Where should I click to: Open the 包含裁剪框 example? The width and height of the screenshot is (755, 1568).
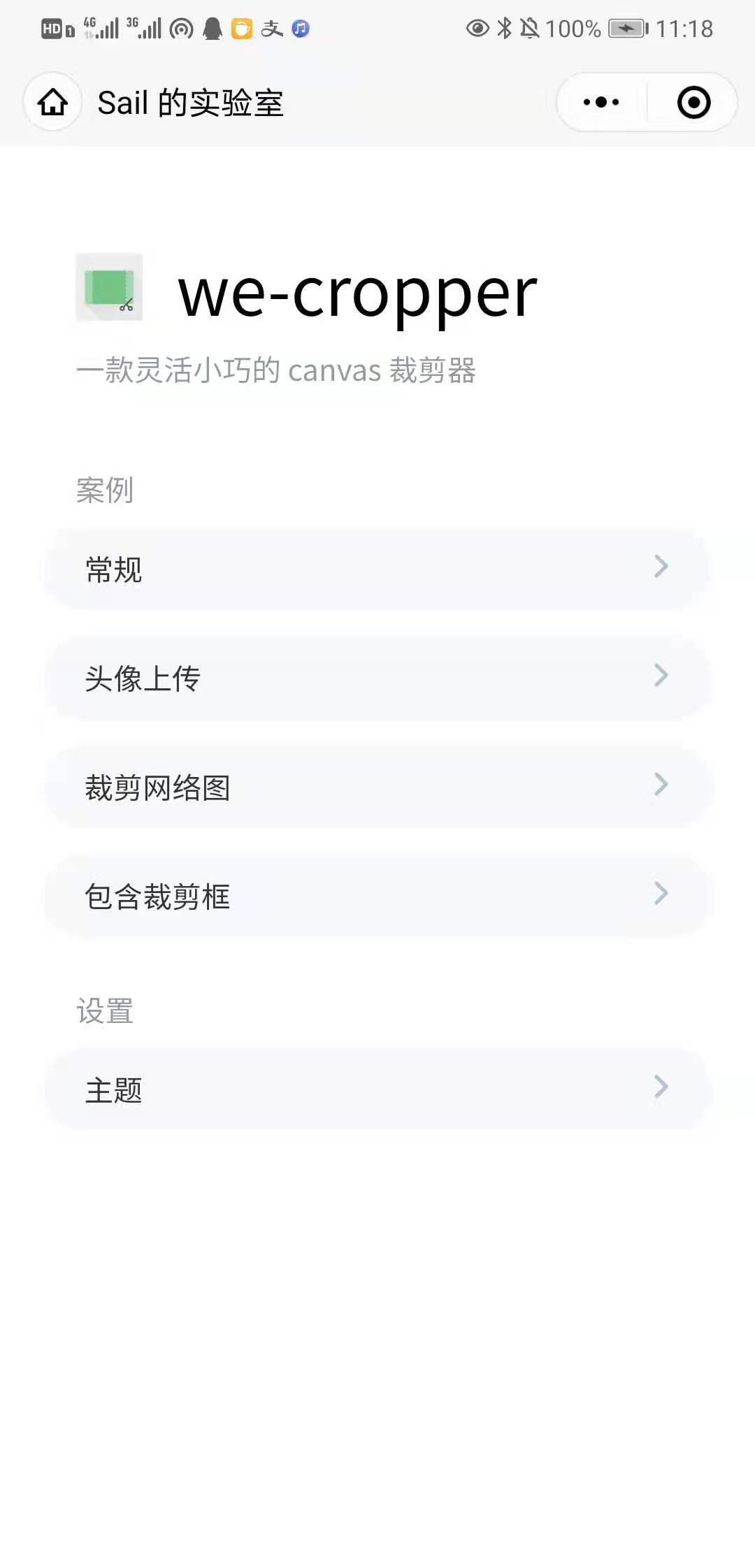377,896
